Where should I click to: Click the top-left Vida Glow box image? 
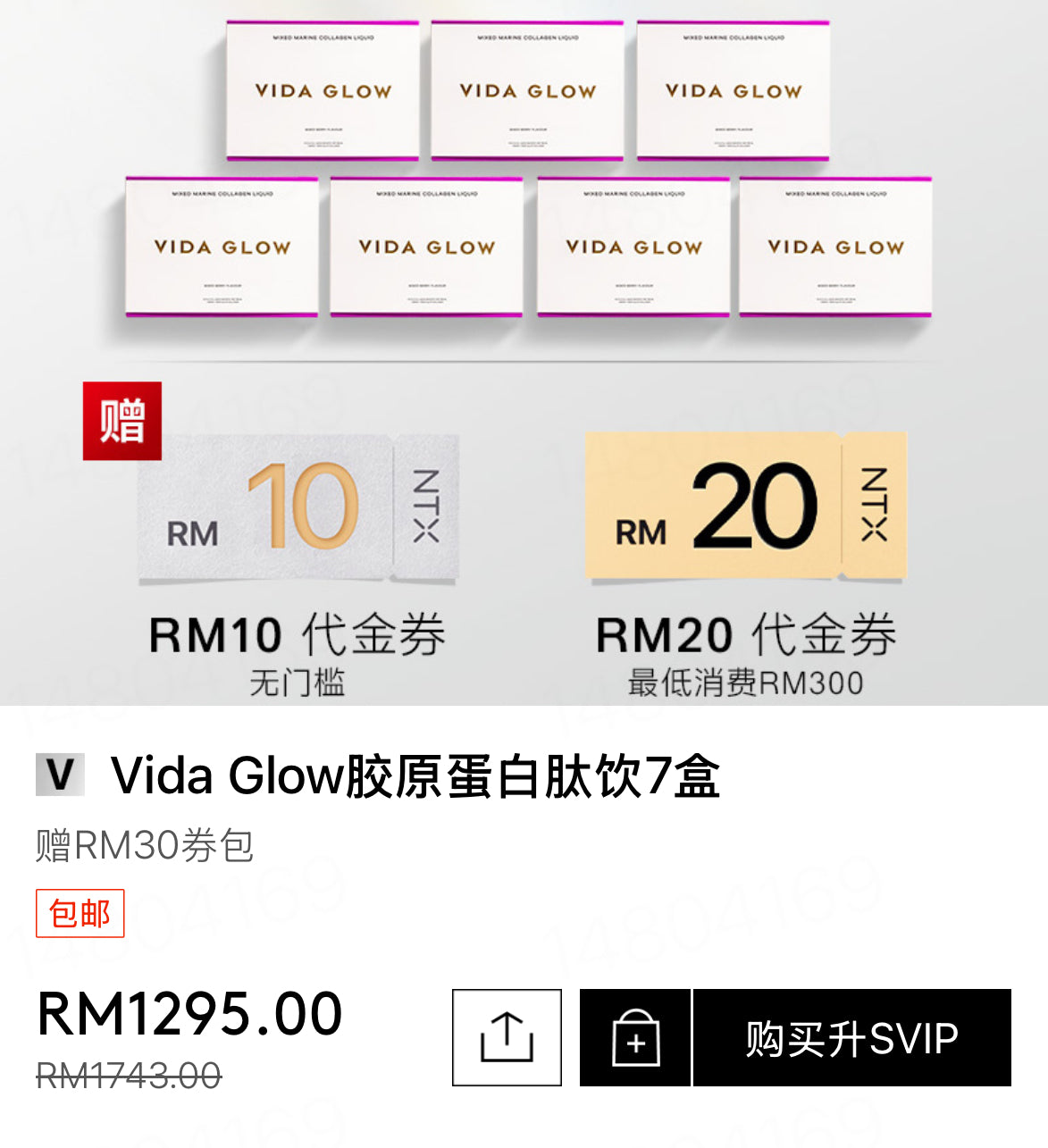coord(323,89)
